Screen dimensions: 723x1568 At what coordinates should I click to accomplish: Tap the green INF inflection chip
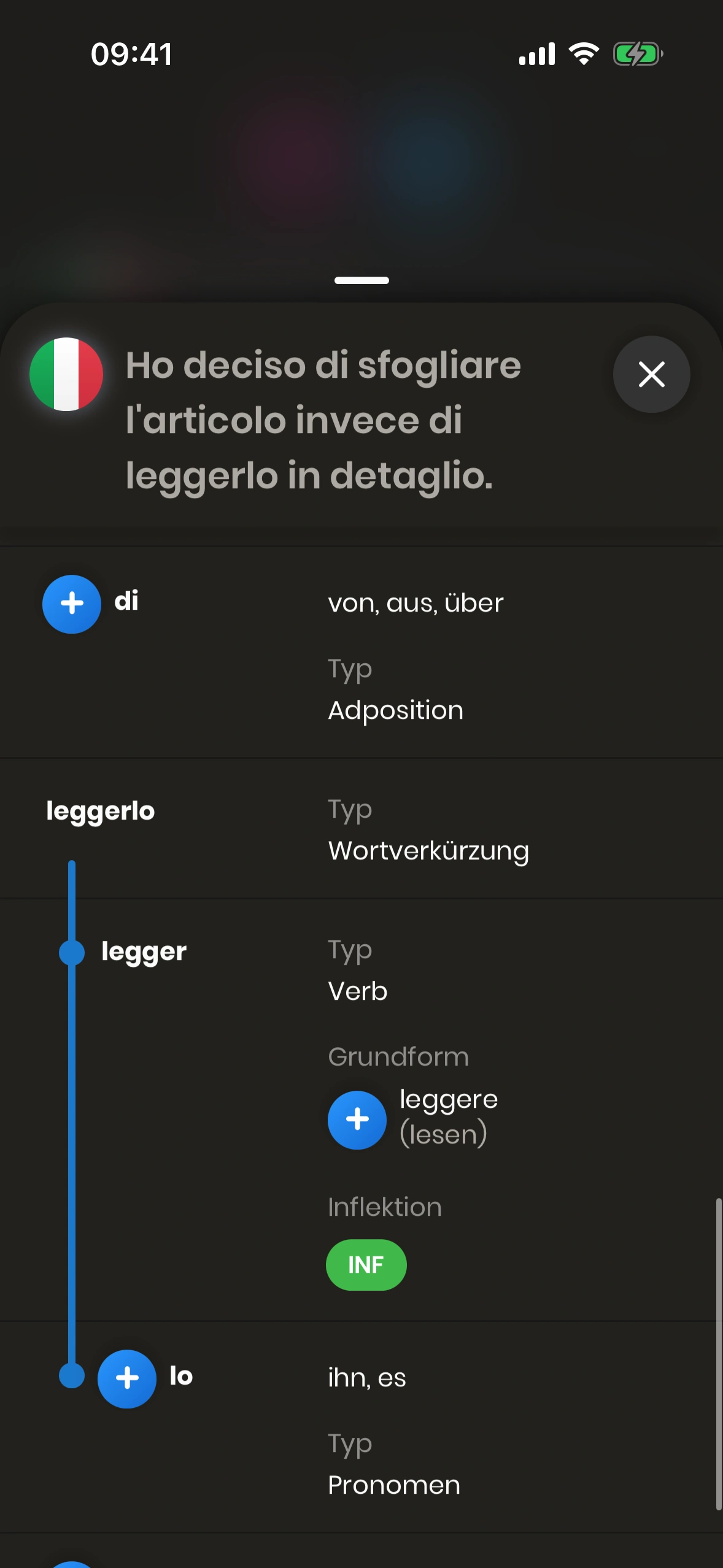366,1265
